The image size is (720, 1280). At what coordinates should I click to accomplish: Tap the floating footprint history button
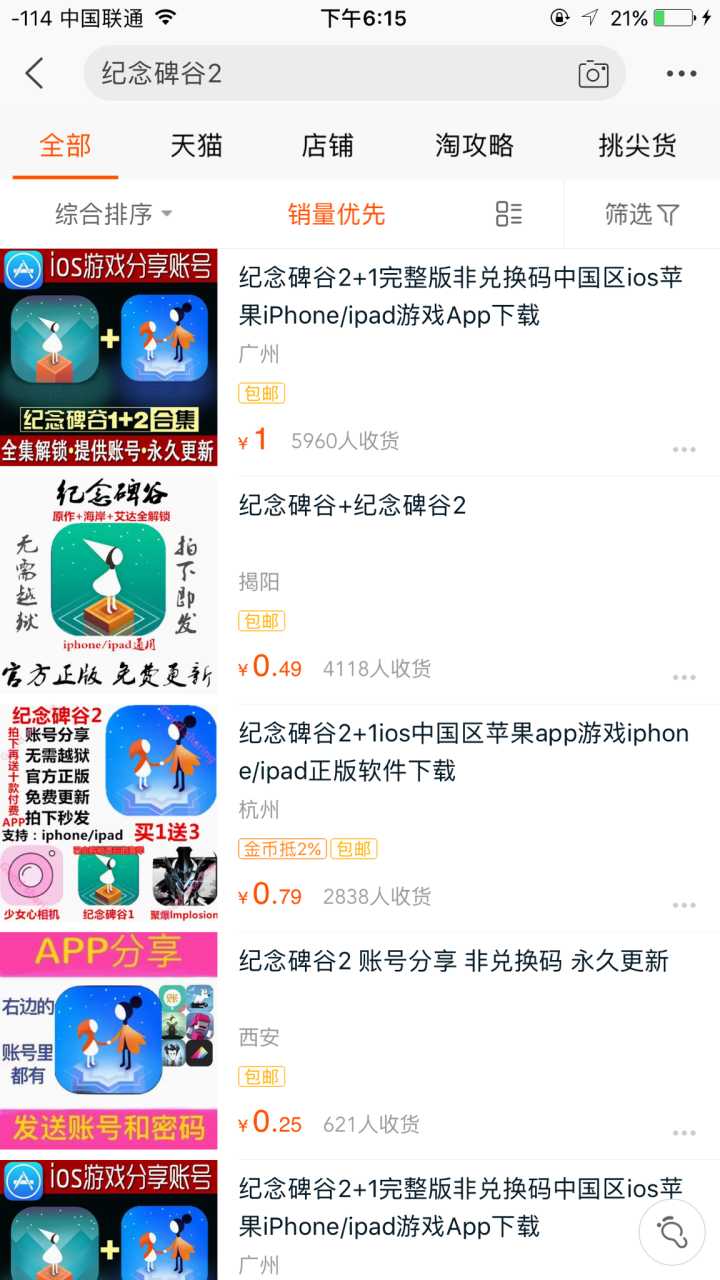click(x=672, y=1232)
